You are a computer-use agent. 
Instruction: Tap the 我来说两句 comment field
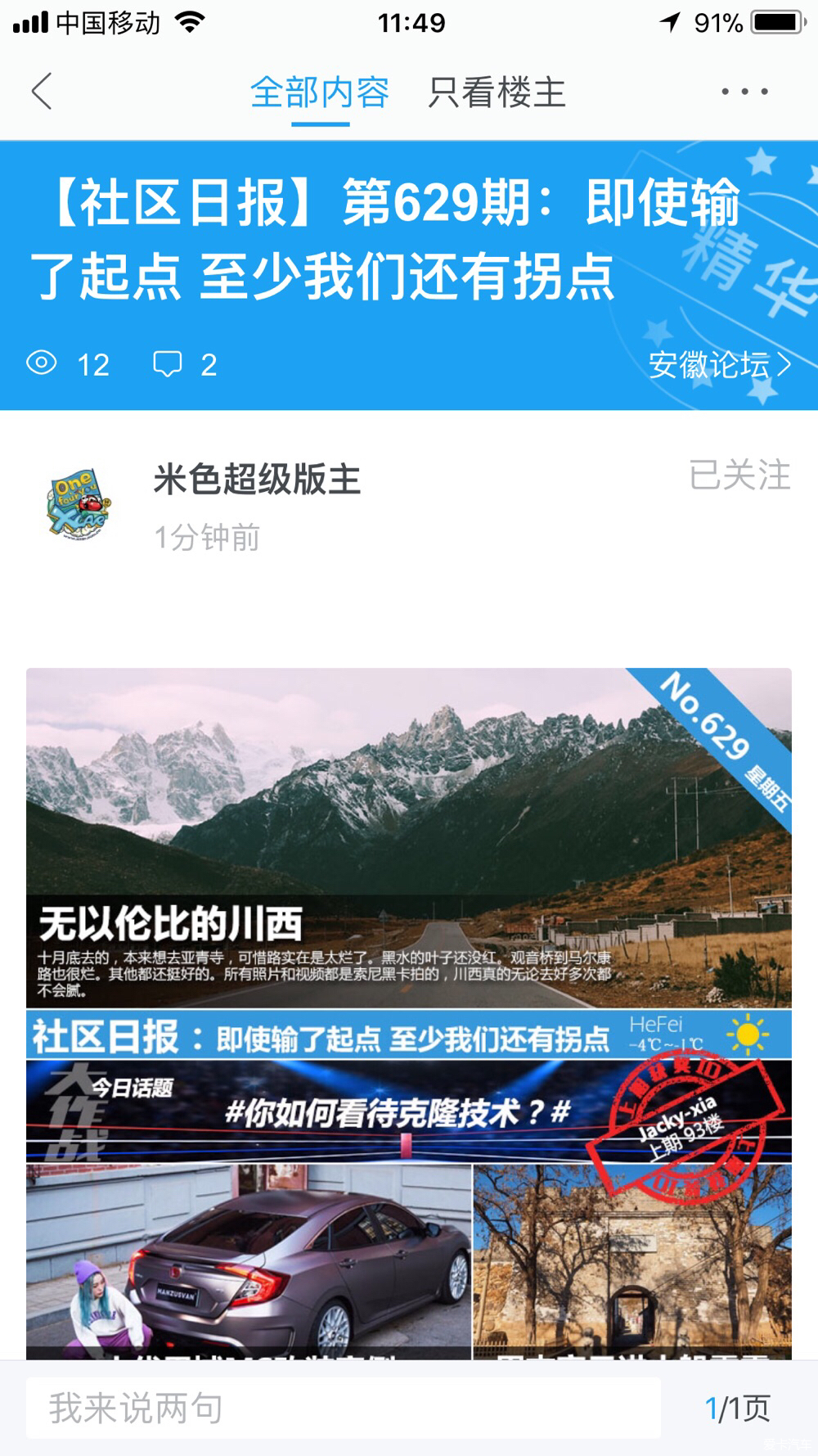[x=343, y=1408]
